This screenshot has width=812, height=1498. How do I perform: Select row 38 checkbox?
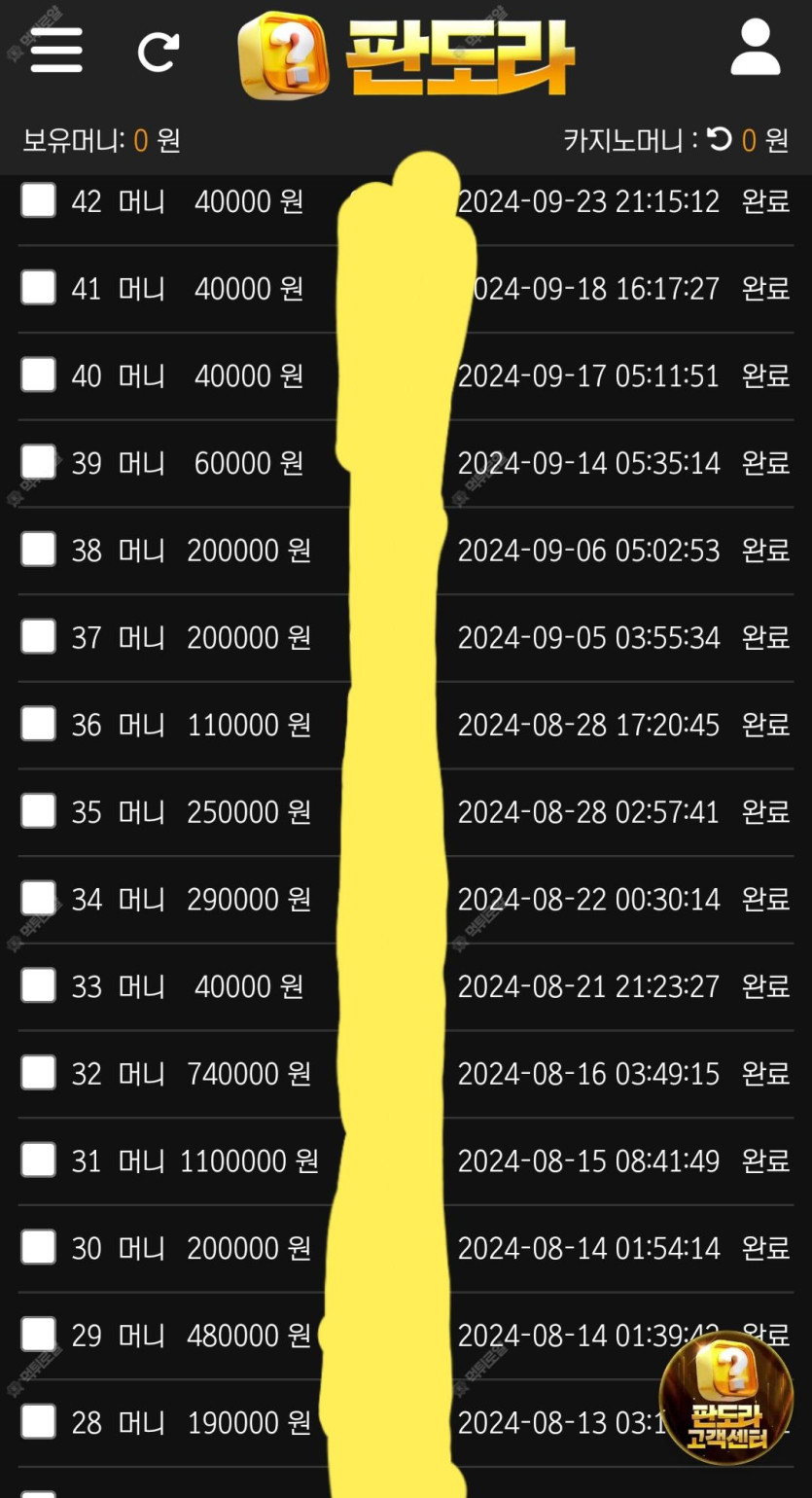[x=39, y=549]
